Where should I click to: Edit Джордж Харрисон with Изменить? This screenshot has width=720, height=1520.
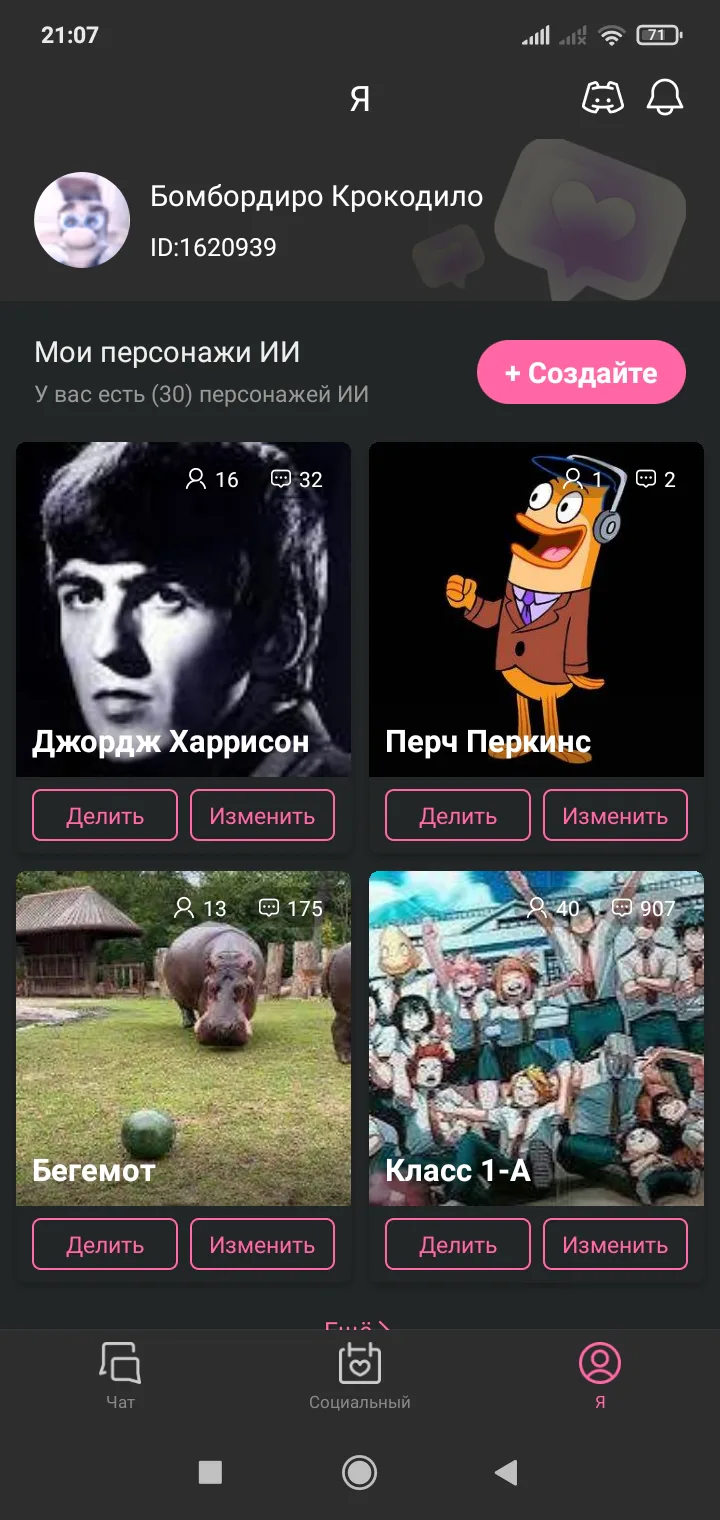point(262,815)
